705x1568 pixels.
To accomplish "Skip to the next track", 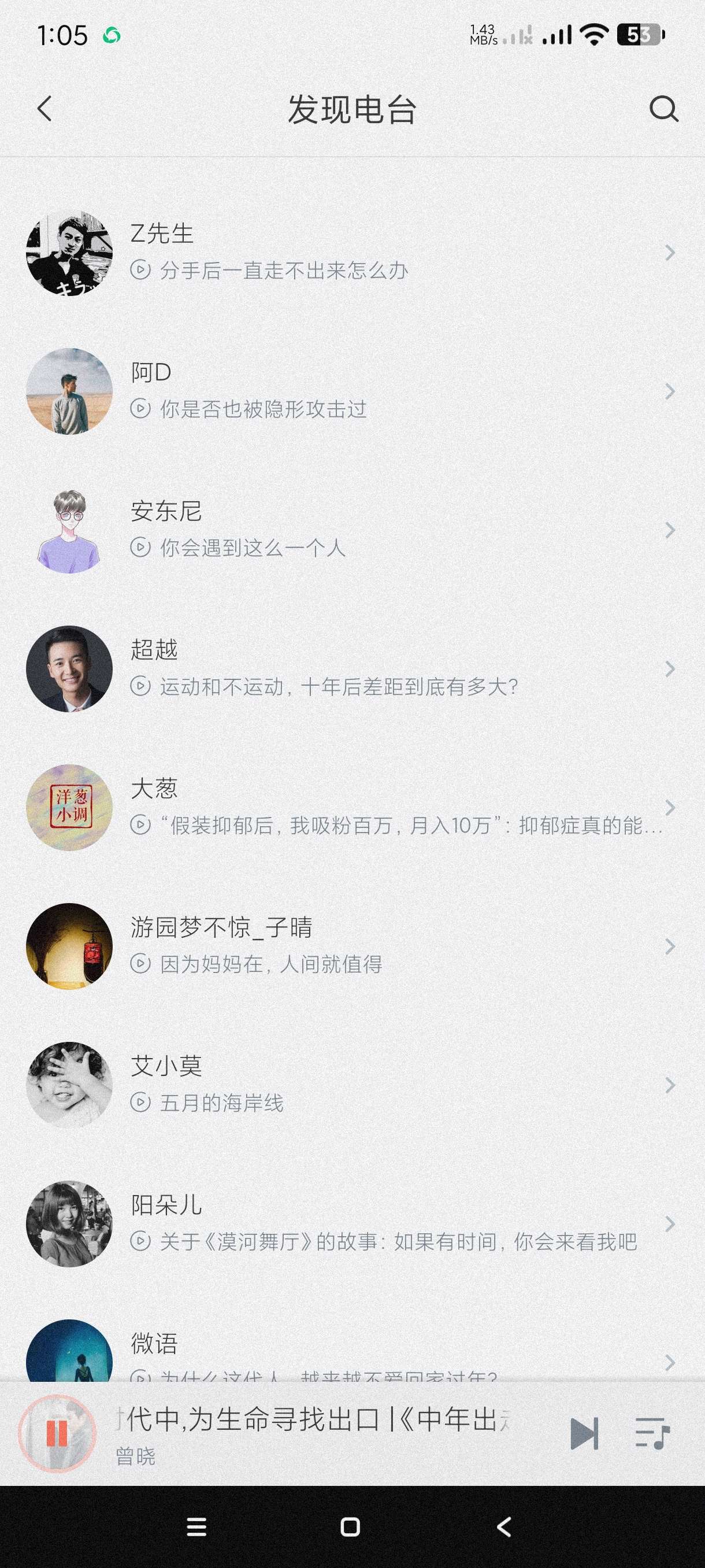I will (584, 1433).
